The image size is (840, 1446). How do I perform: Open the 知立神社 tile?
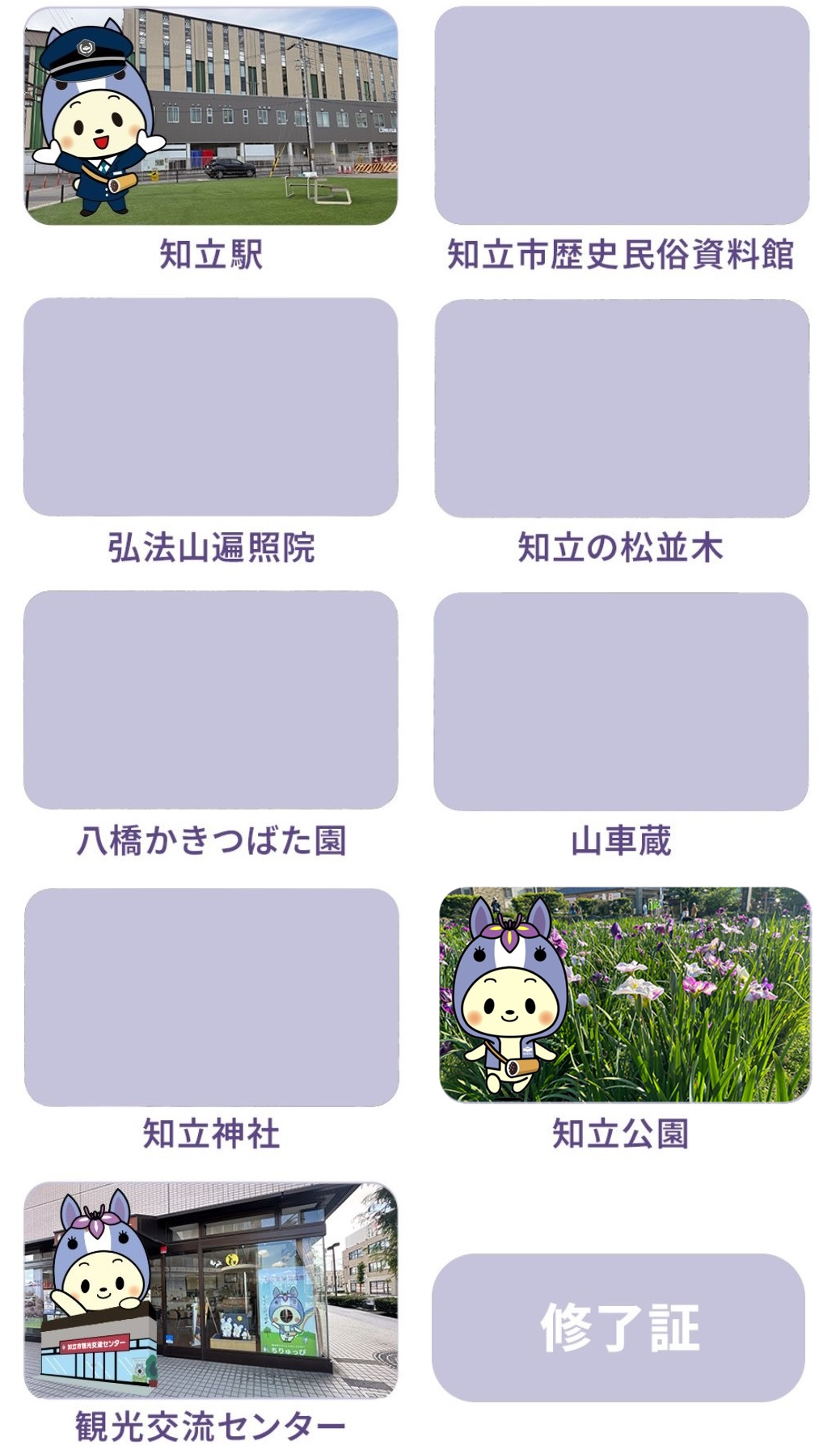(211, 997)
